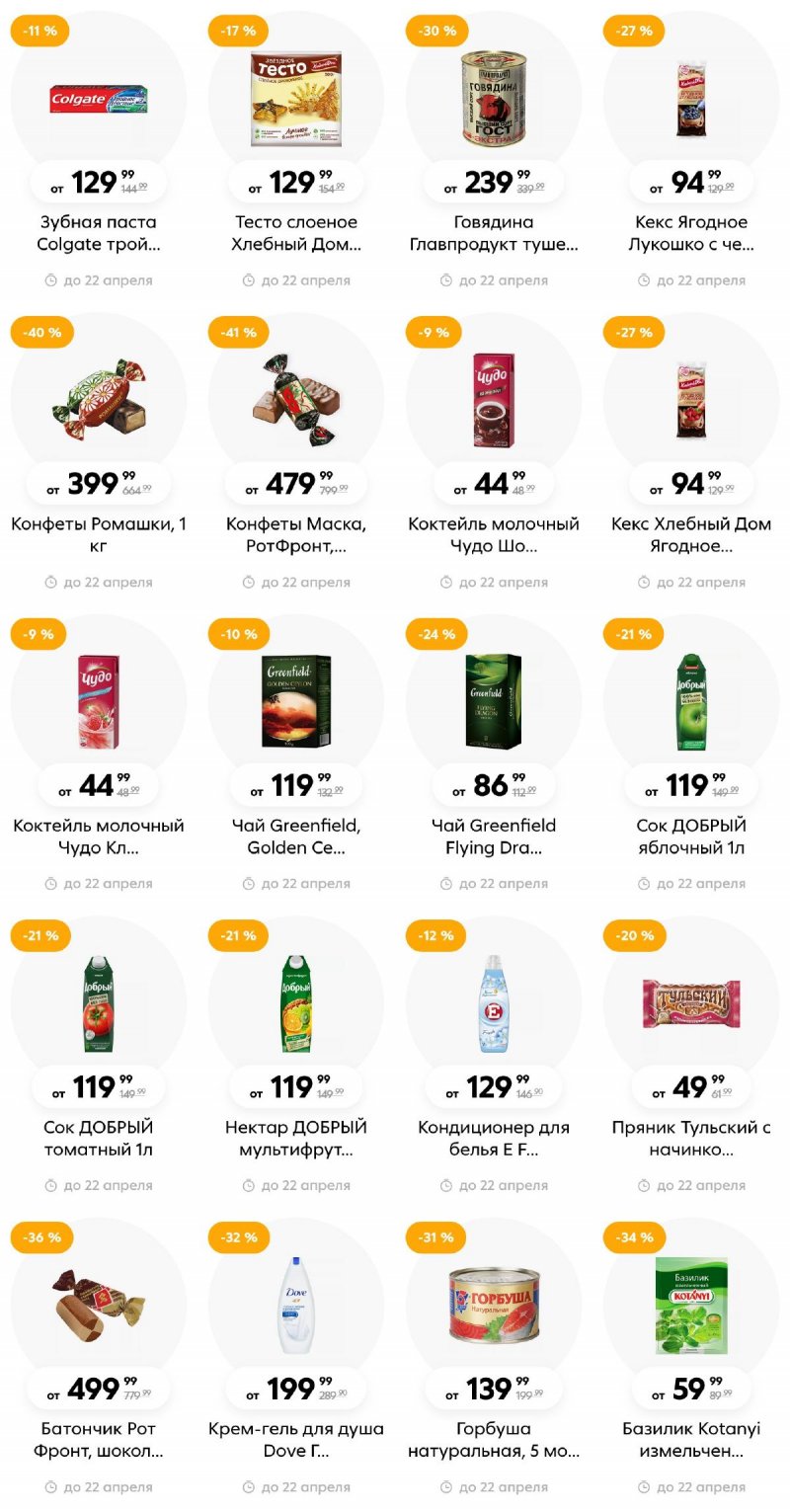The height and width of the screenshot is (1512, 790).
Task: Open Чай Greenfield Flying Dragon card
Action: 494,702
